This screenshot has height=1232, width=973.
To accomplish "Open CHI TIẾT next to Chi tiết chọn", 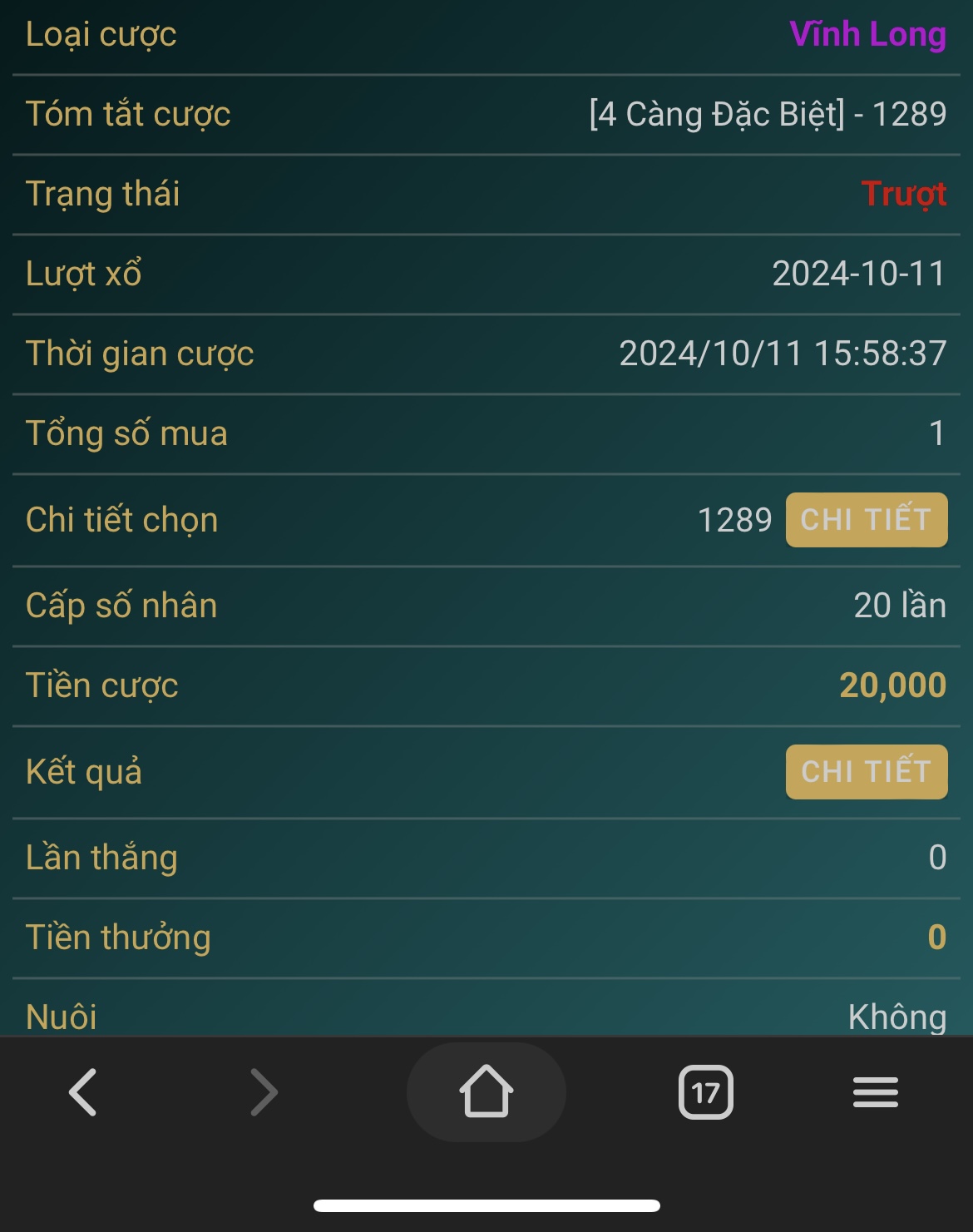I will tap(866, 520).
